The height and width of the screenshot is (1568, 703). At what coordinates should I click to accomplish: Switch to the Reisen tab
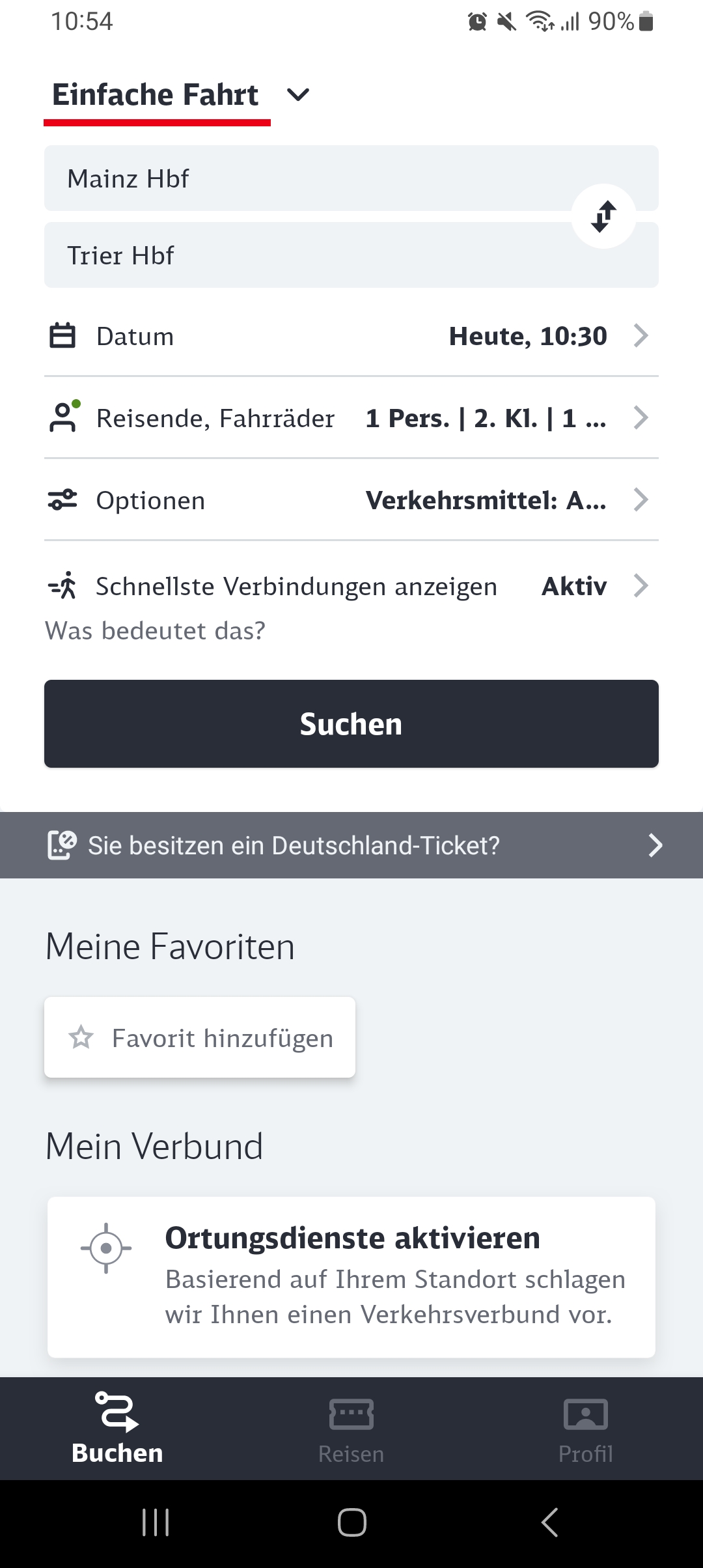click(351, 1429)
